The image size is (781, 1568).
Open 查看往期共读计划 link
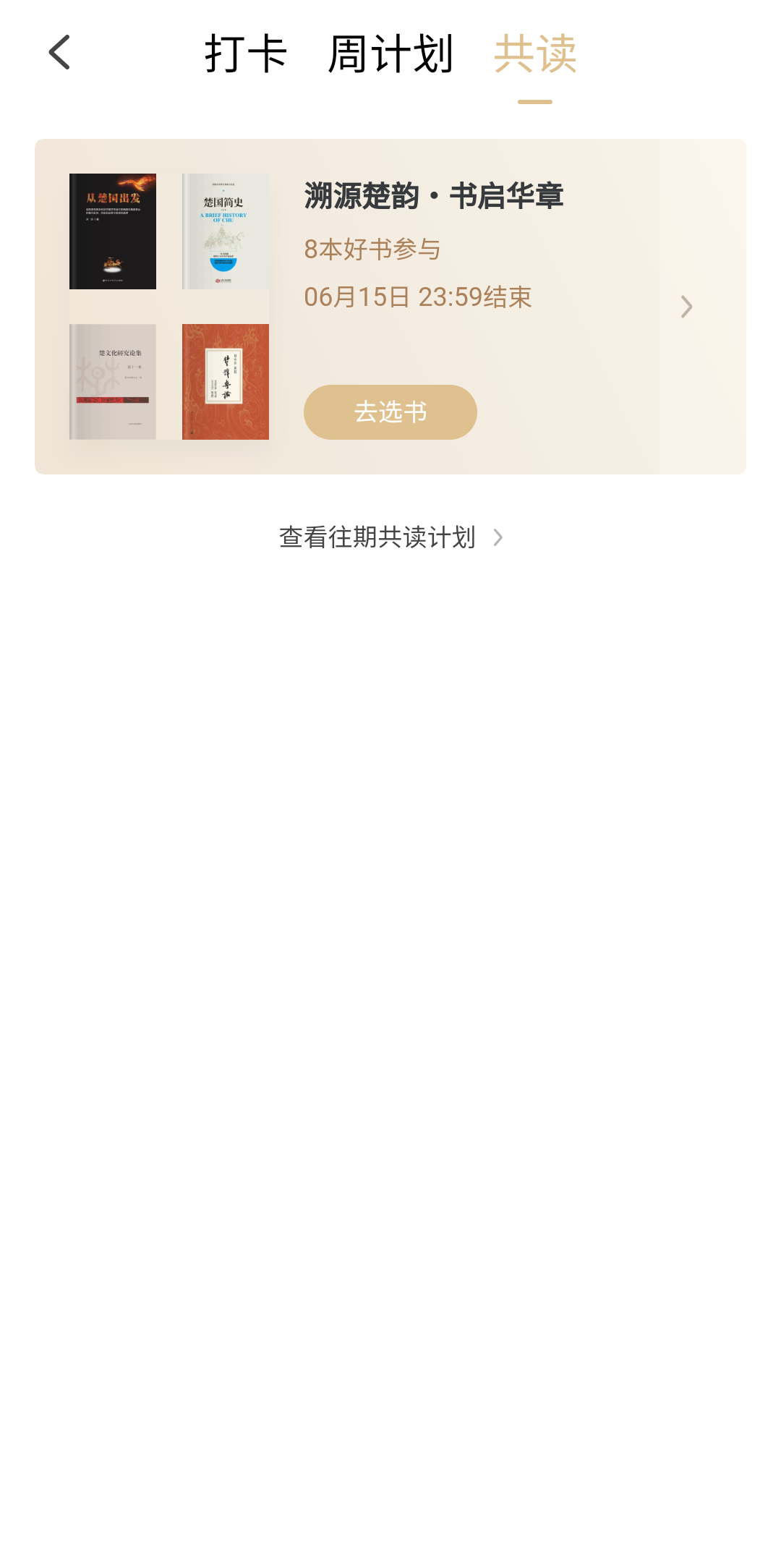point(390,537)
